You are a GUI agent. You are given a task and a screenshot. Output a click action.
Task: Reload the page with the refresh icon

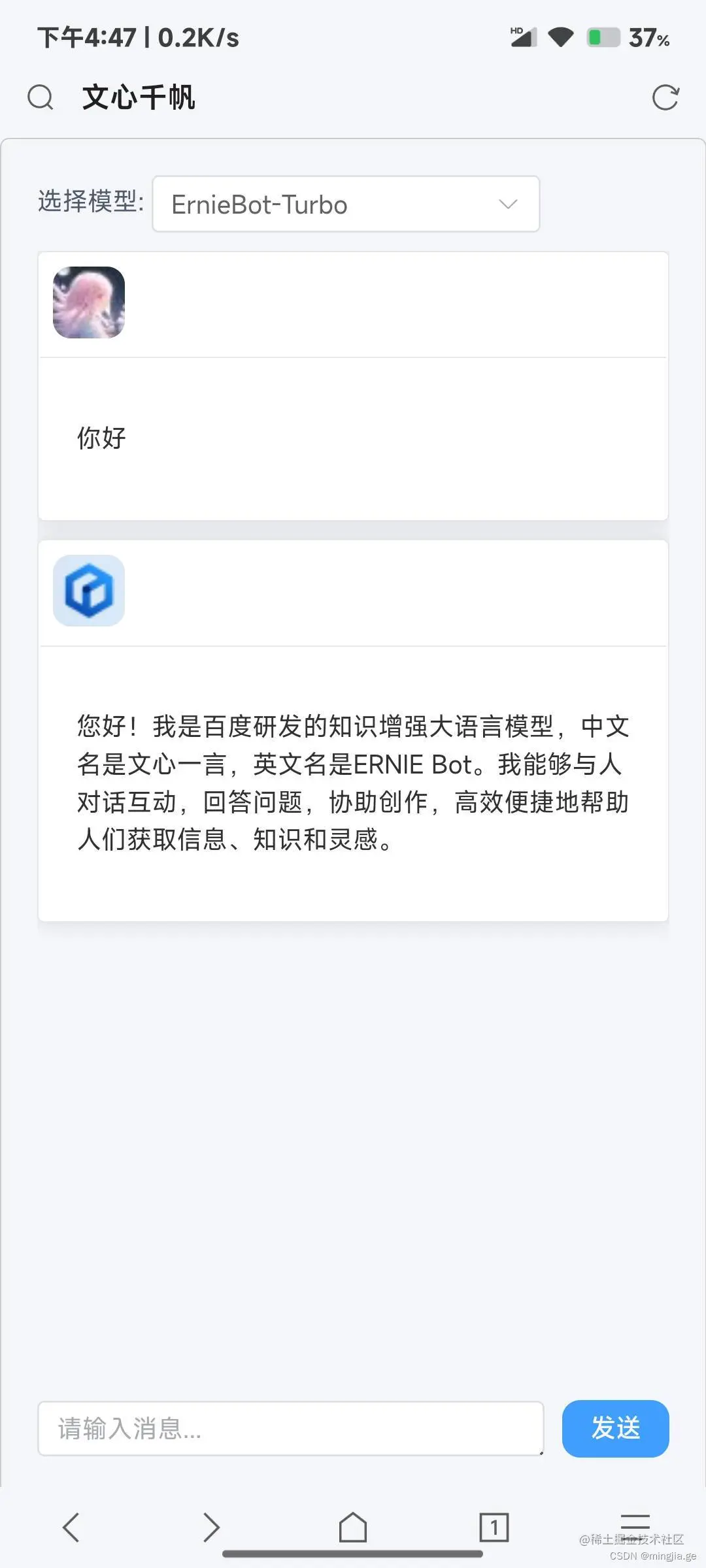pyautogui.click(x=665, y=97)
